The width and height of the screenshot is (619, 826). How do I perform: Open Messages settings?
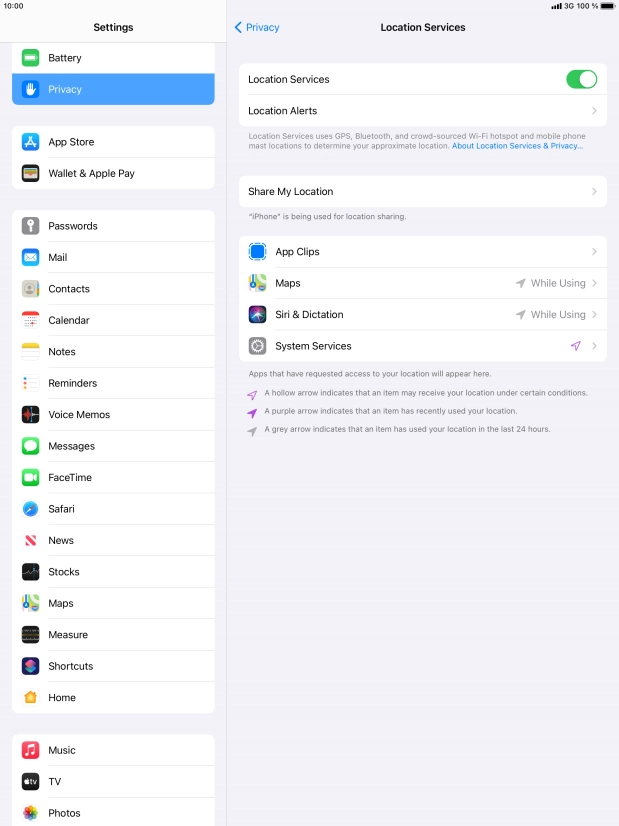[x=113, y=446]
